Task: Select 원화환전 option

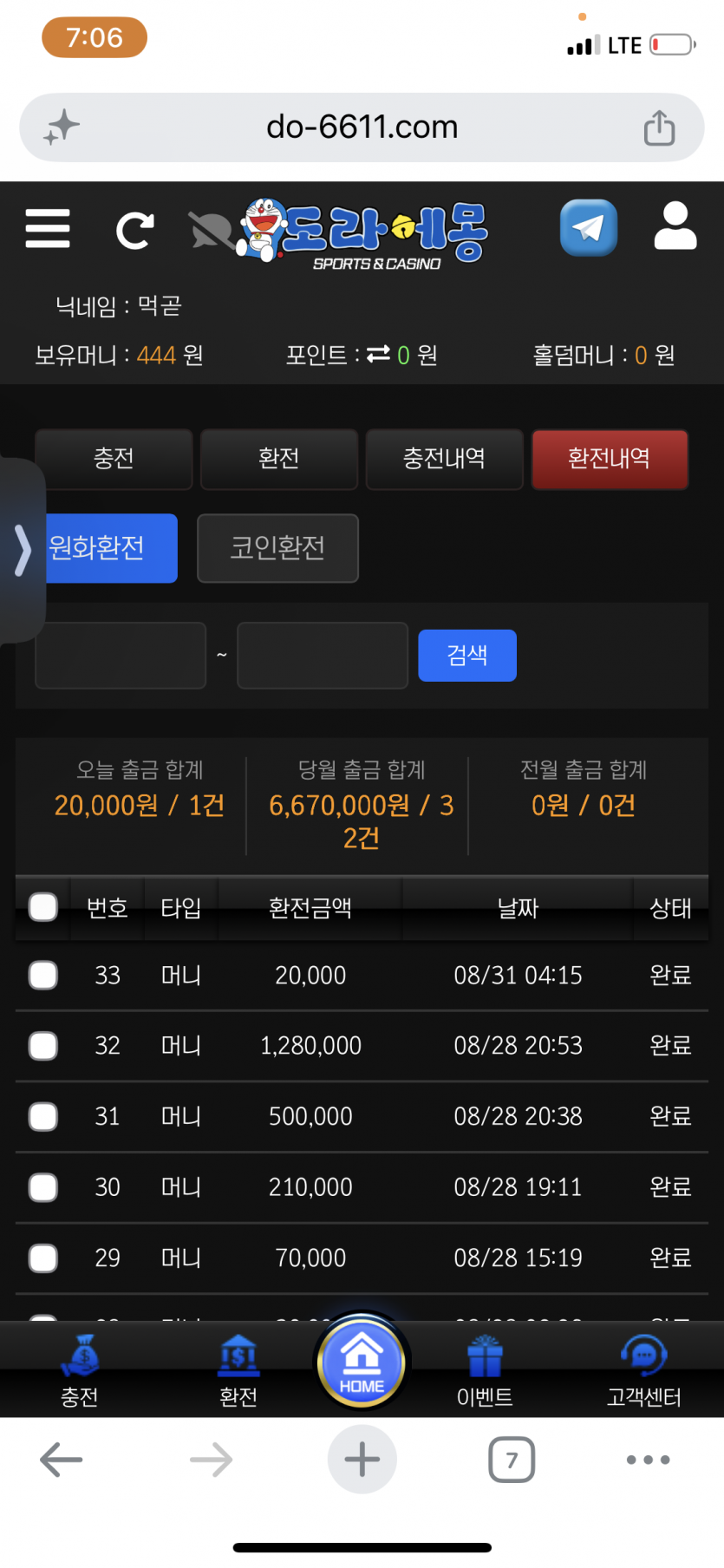Action: point(97,548)
